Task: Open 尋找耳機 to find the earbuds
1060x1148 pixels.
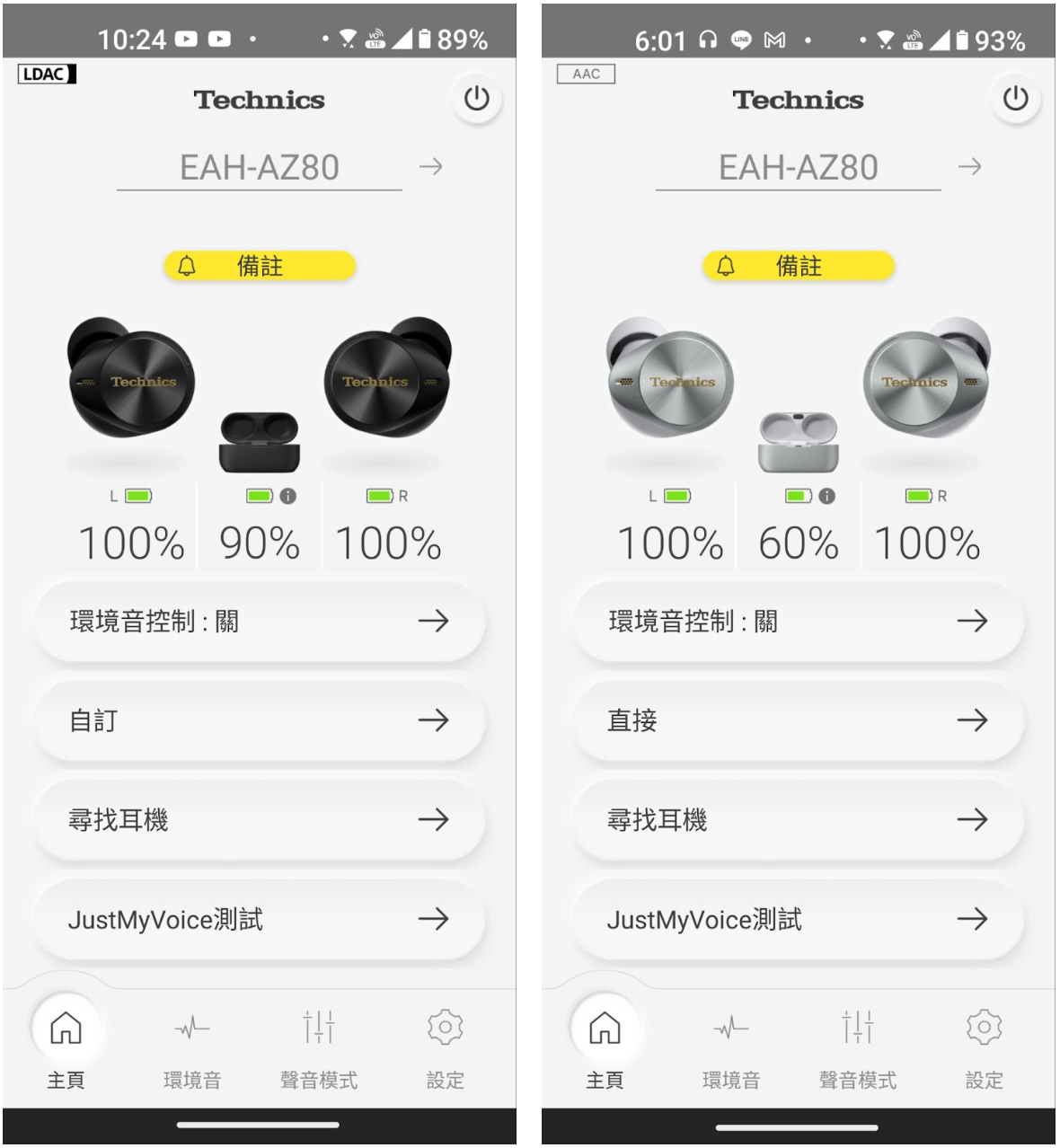Action: [x=259, y=820]
